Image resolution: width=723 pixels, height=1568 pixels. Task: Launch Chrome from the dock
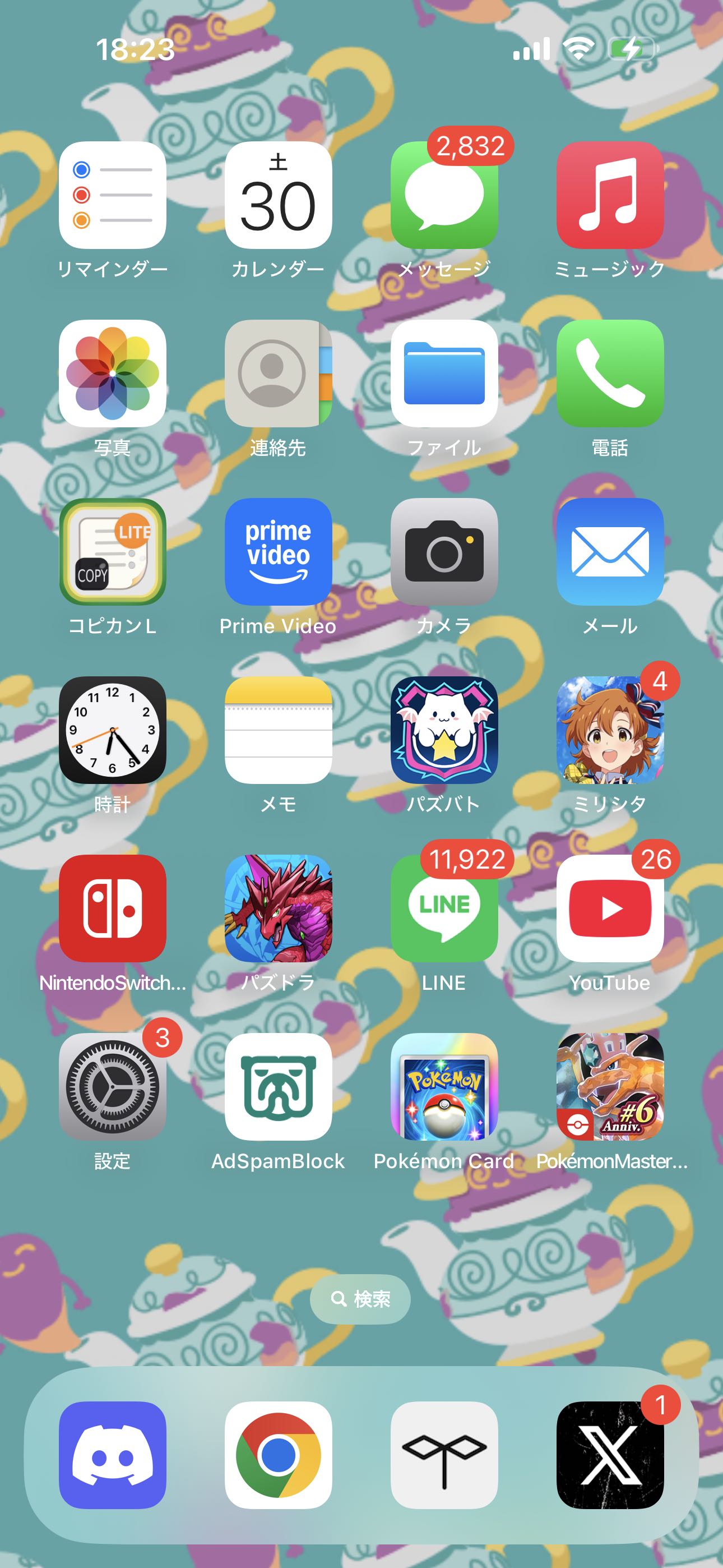tap(278, 1455)
